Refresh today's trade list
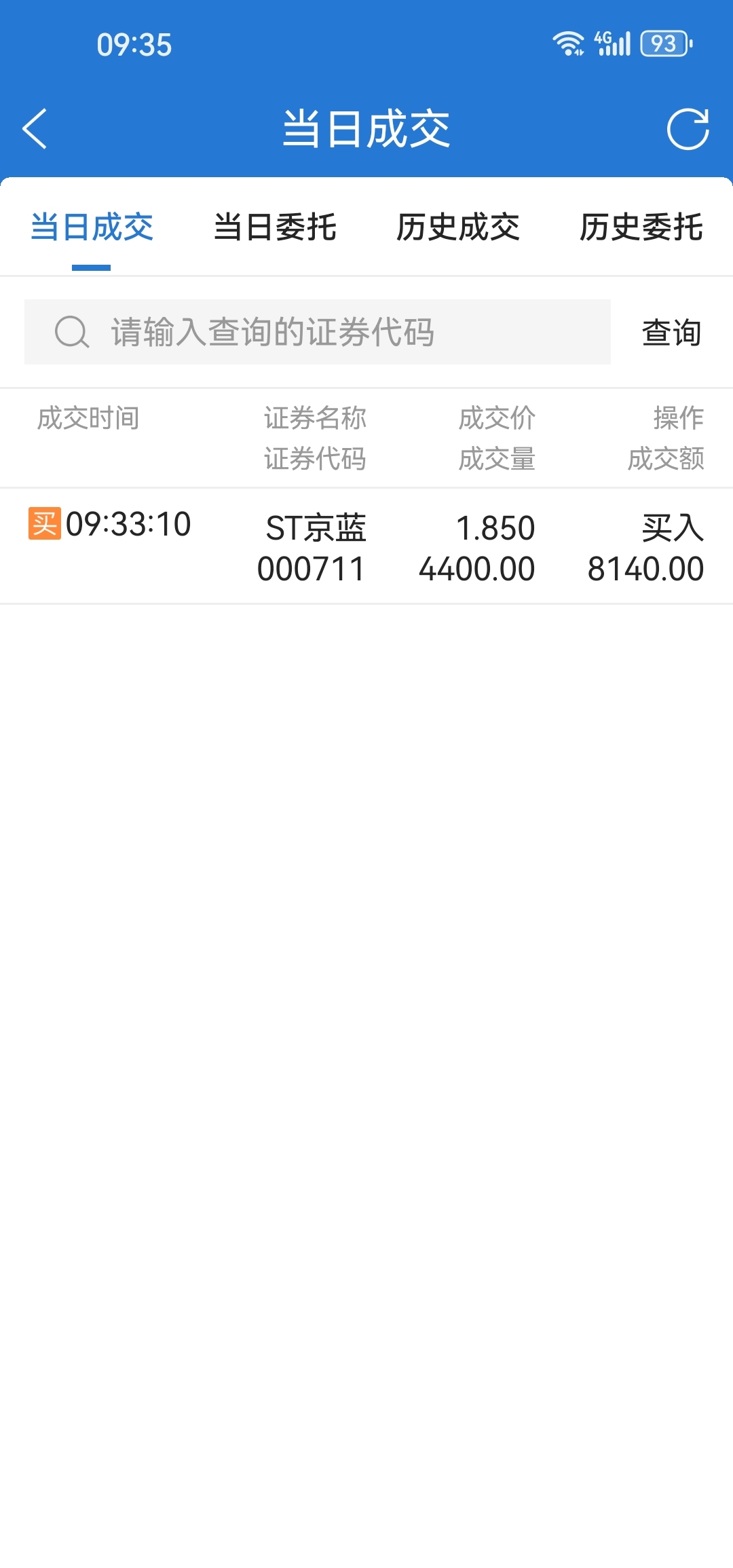Viewport: 733px width, 1568px height. [688, 128]
